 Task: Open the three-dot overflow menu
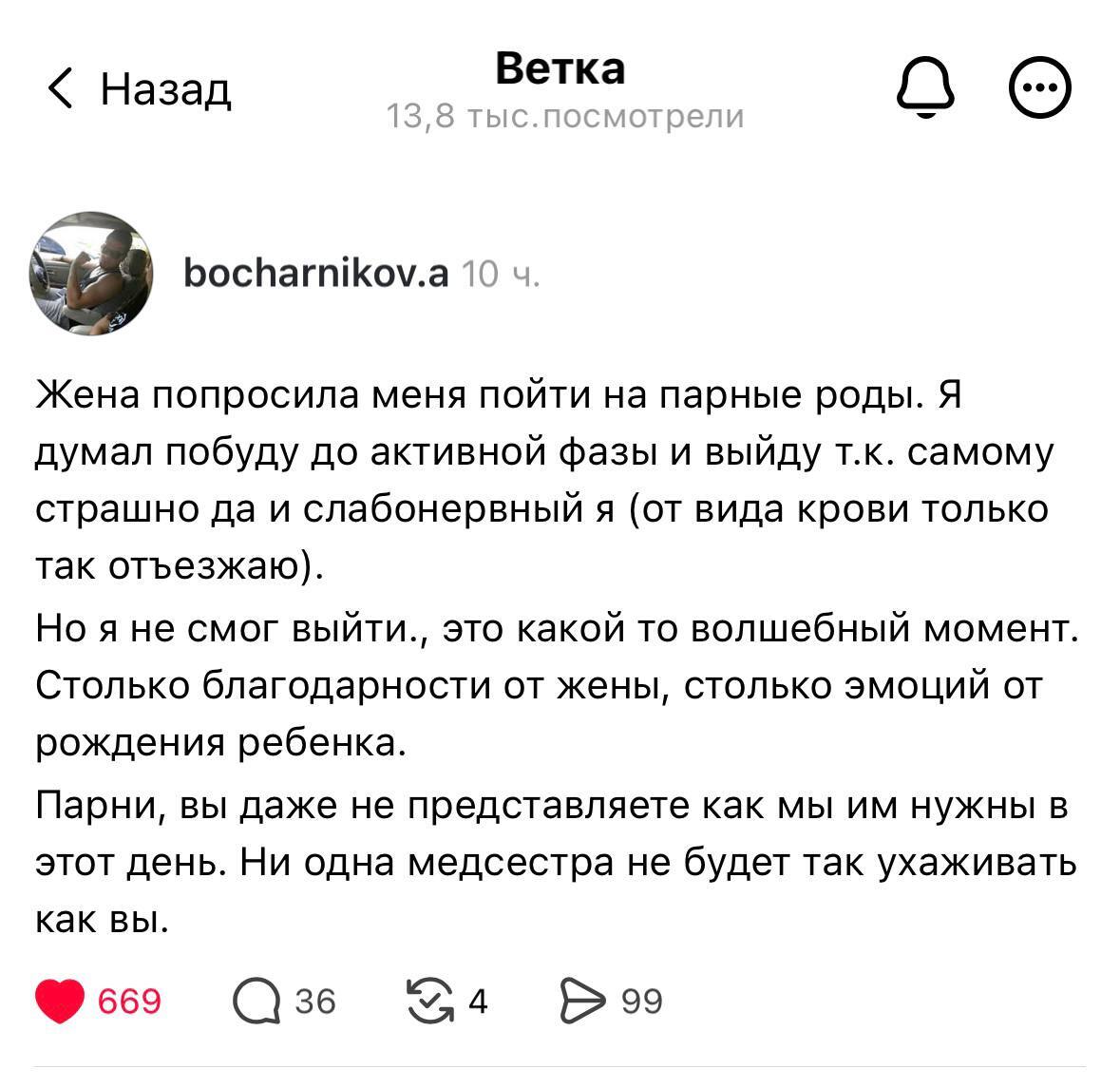click(x=1040, y=89)
